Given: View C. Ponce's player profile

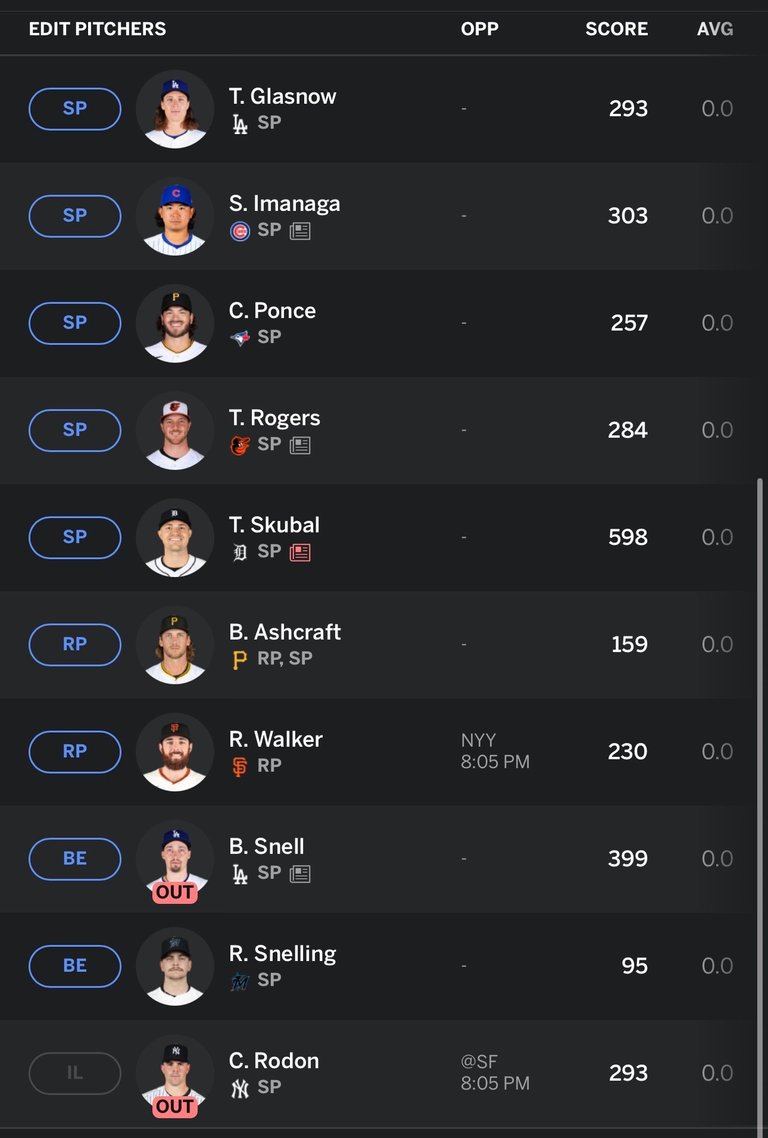Looking at the screenshot, I should tap(272, 311).
